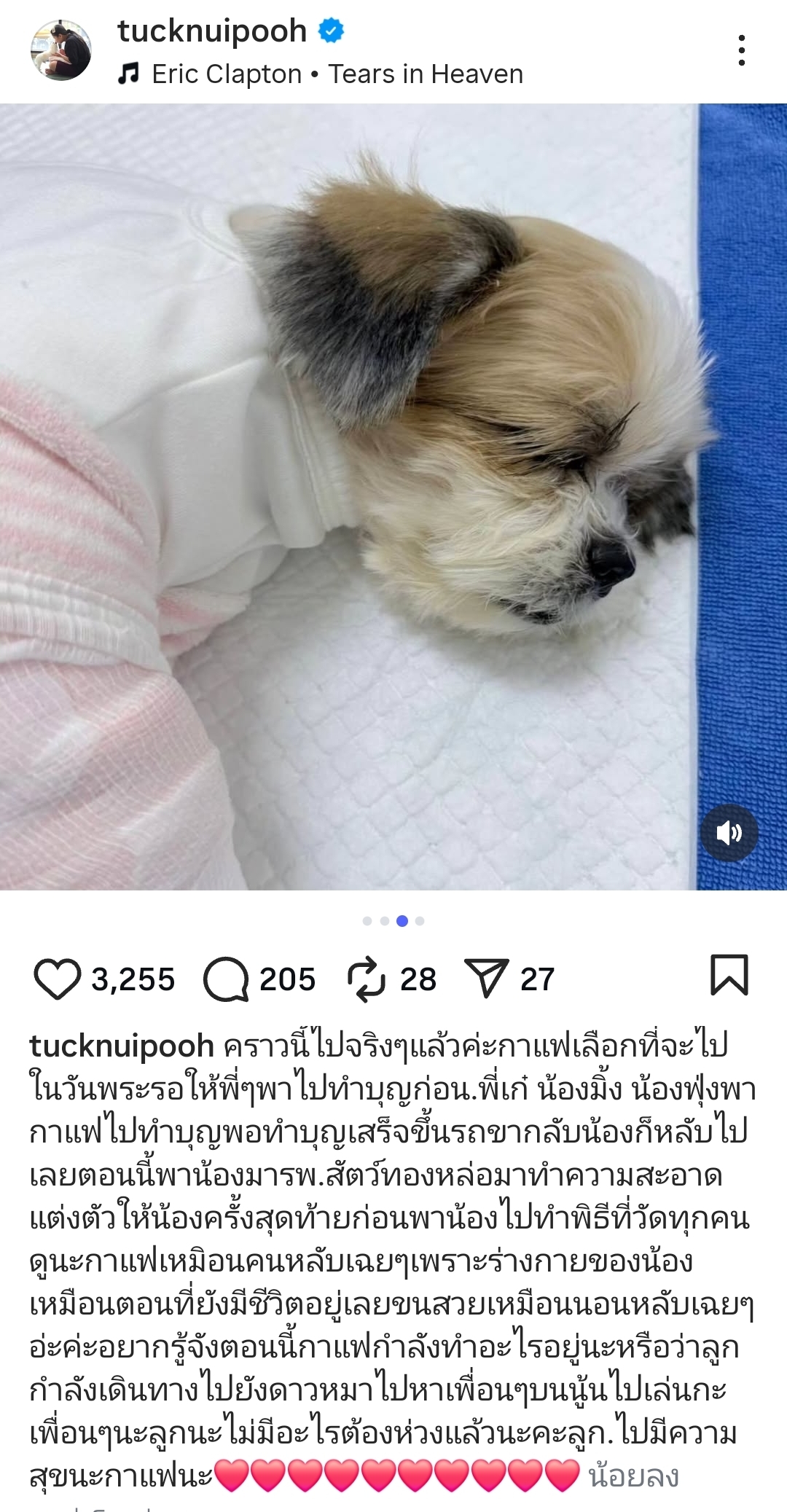The height and width of the screenshot is (1512, 787).
Task: Open the post's three-dot options menu
Action: click(741, 50)
